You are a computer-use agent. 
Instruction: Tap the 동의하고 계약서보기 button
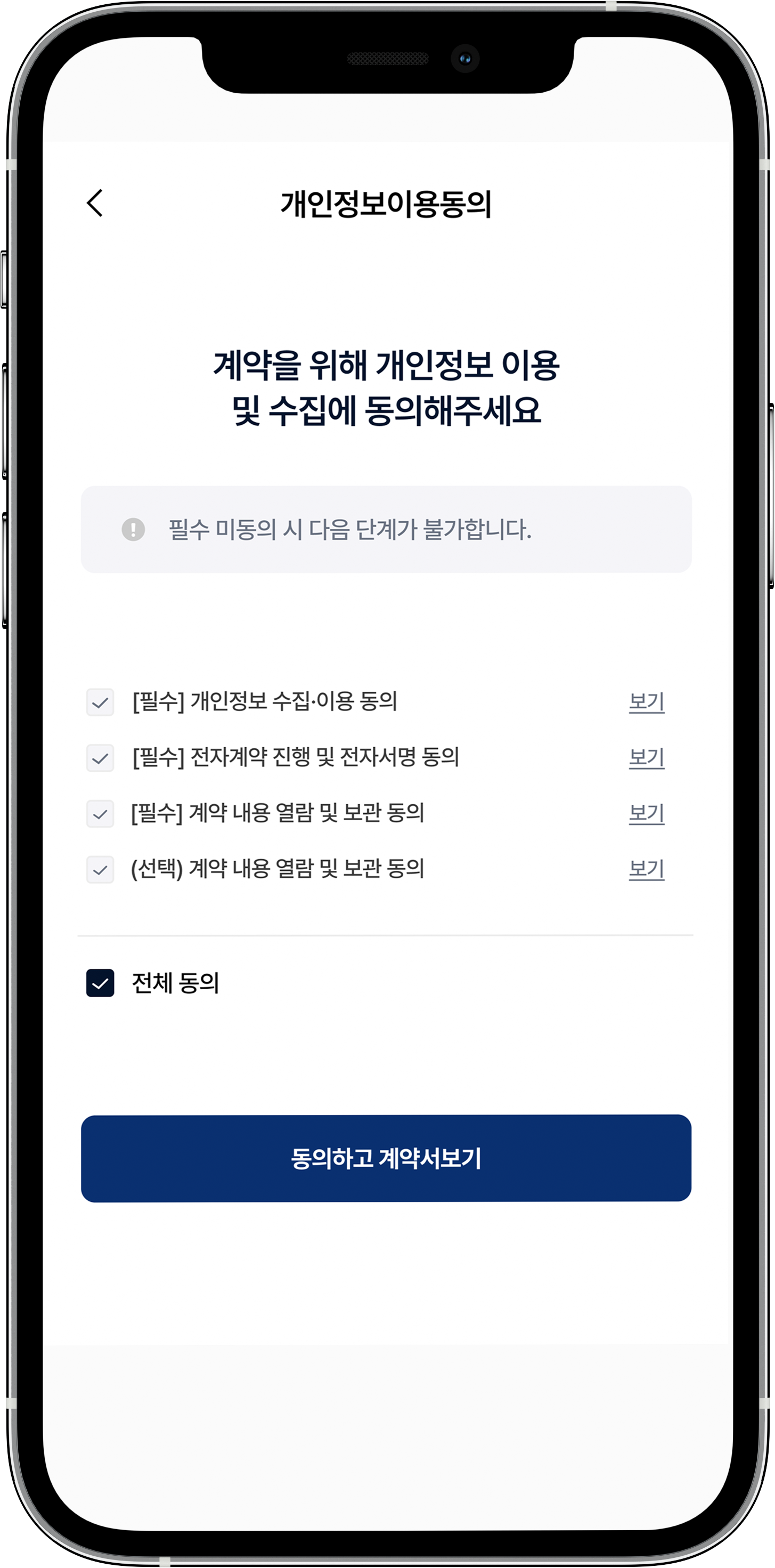pos(386,1158)
